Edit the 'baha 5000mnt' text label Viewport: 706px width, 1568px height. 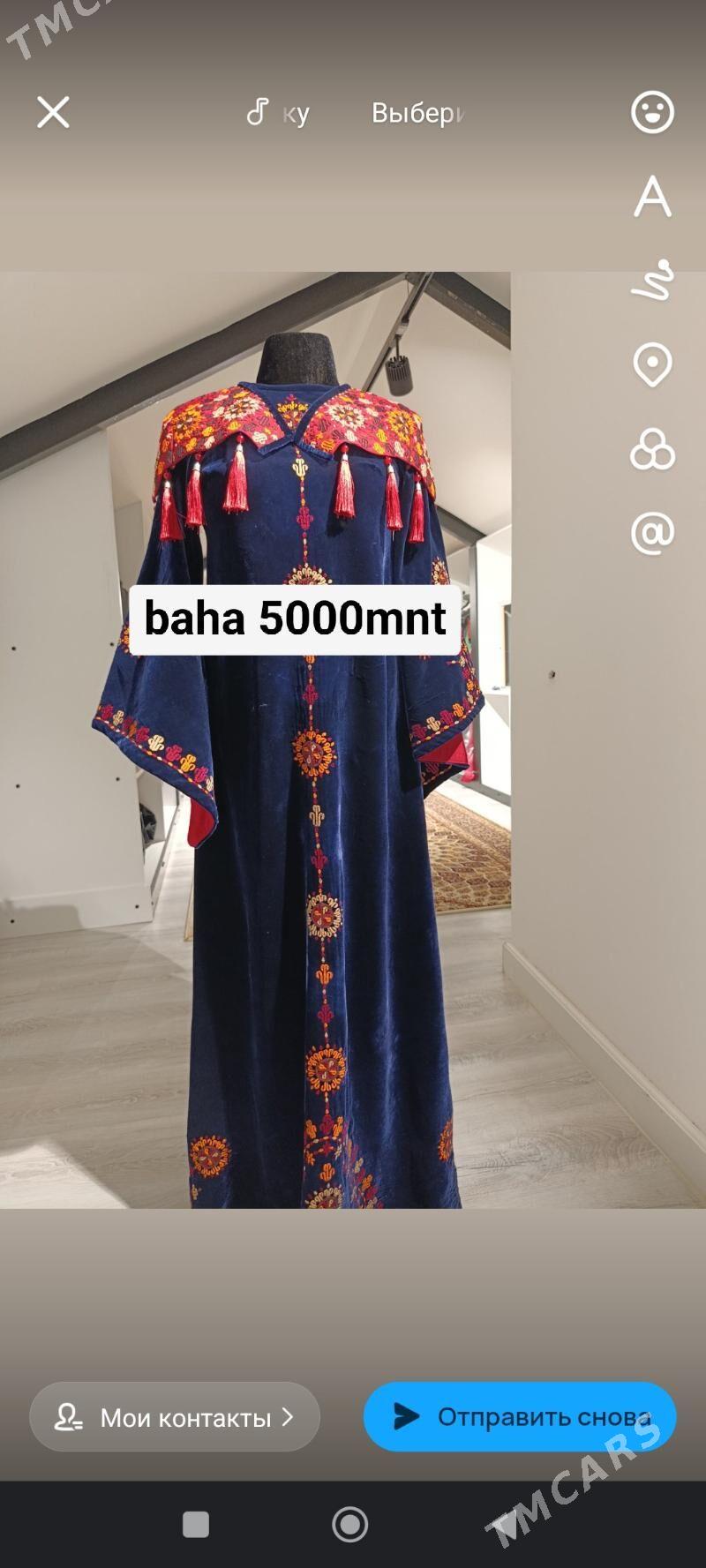click(295, 619)
